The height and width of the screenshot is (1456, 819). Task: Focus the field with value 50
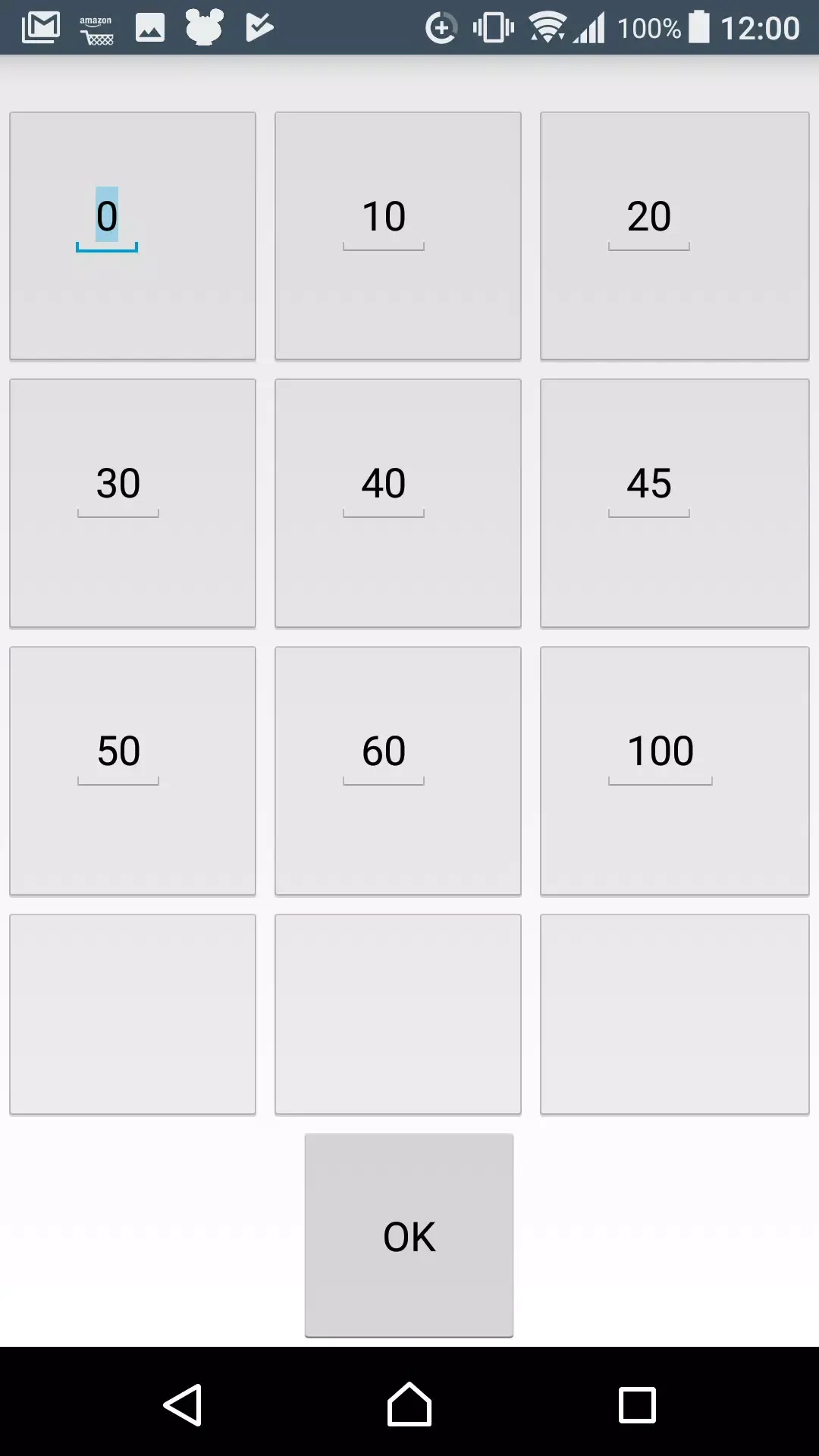pos(118,752)
